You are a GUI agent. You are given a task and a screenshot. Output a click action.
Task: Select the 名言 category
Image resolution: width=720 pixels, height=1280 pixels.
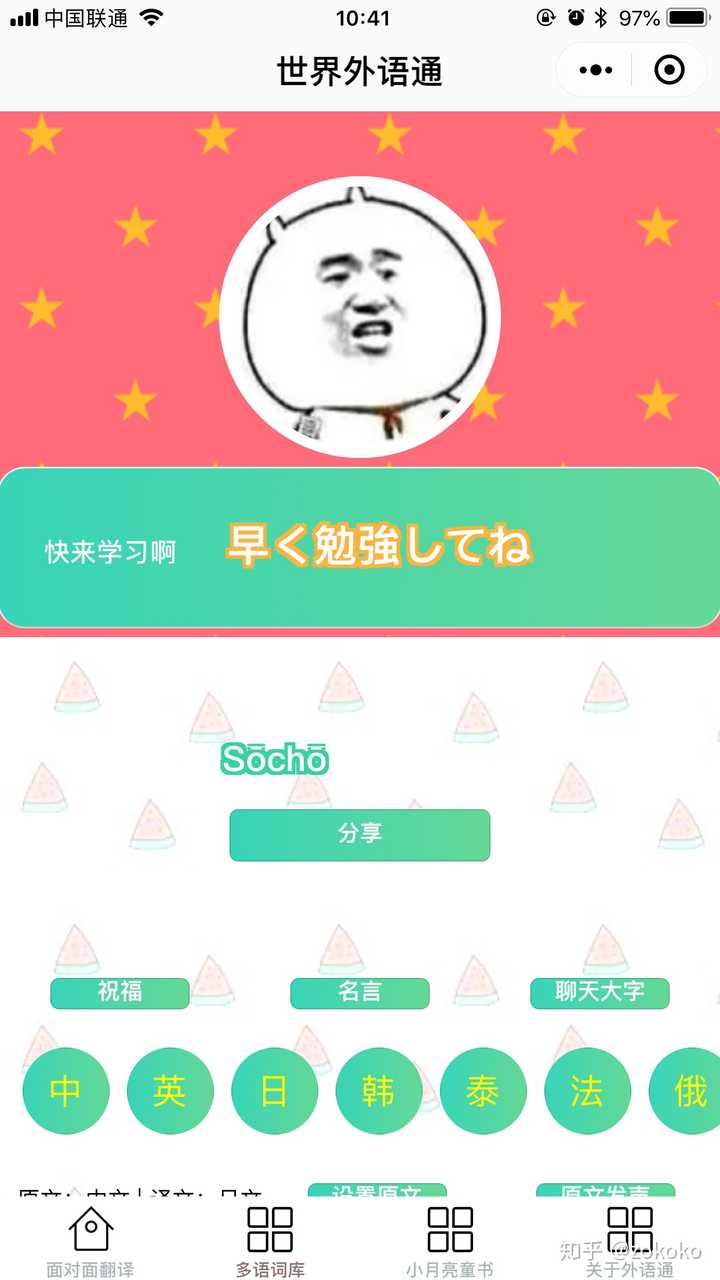tap(360, 992)
